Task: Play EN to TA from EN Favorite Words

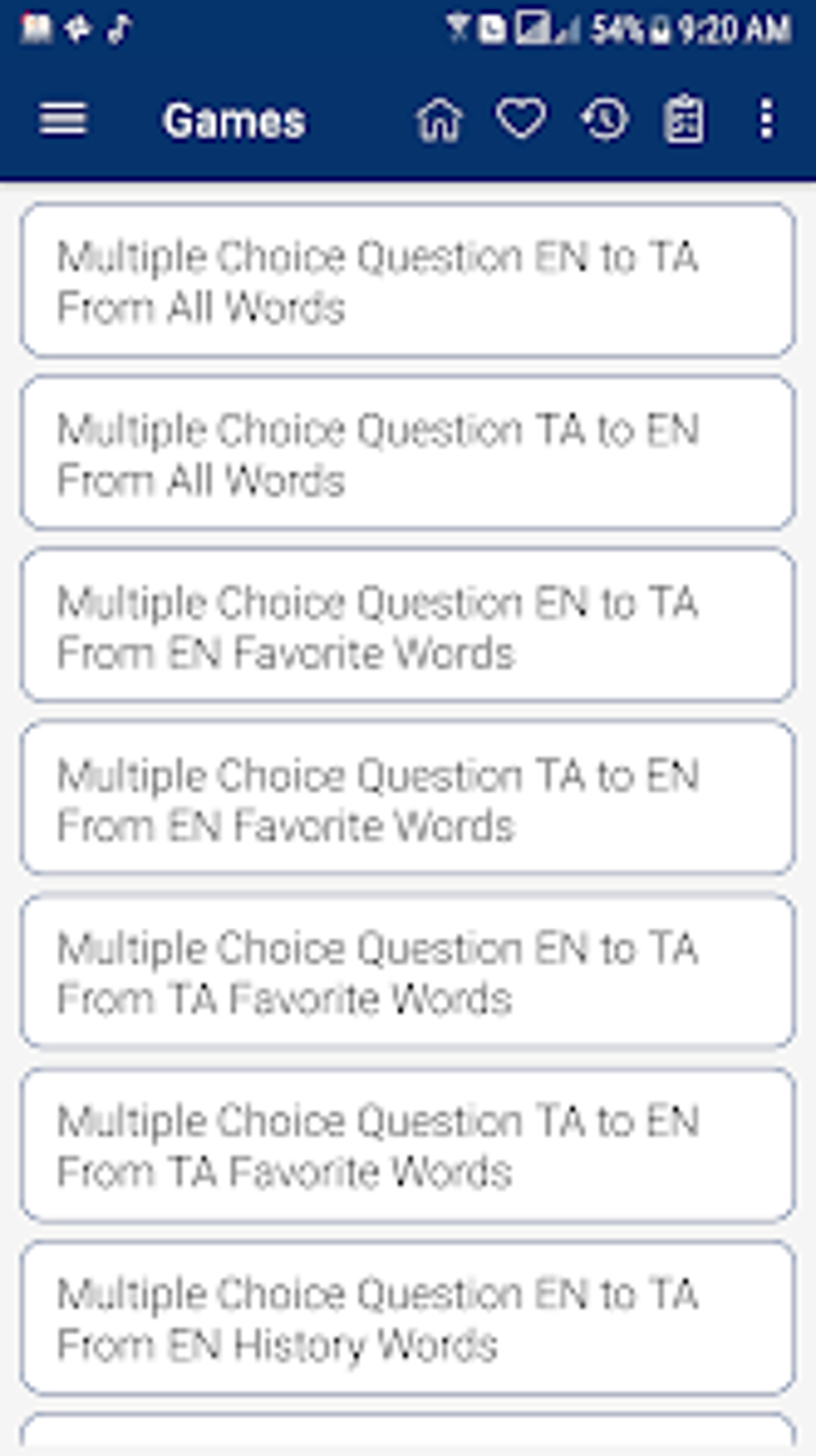Action: 408,627
